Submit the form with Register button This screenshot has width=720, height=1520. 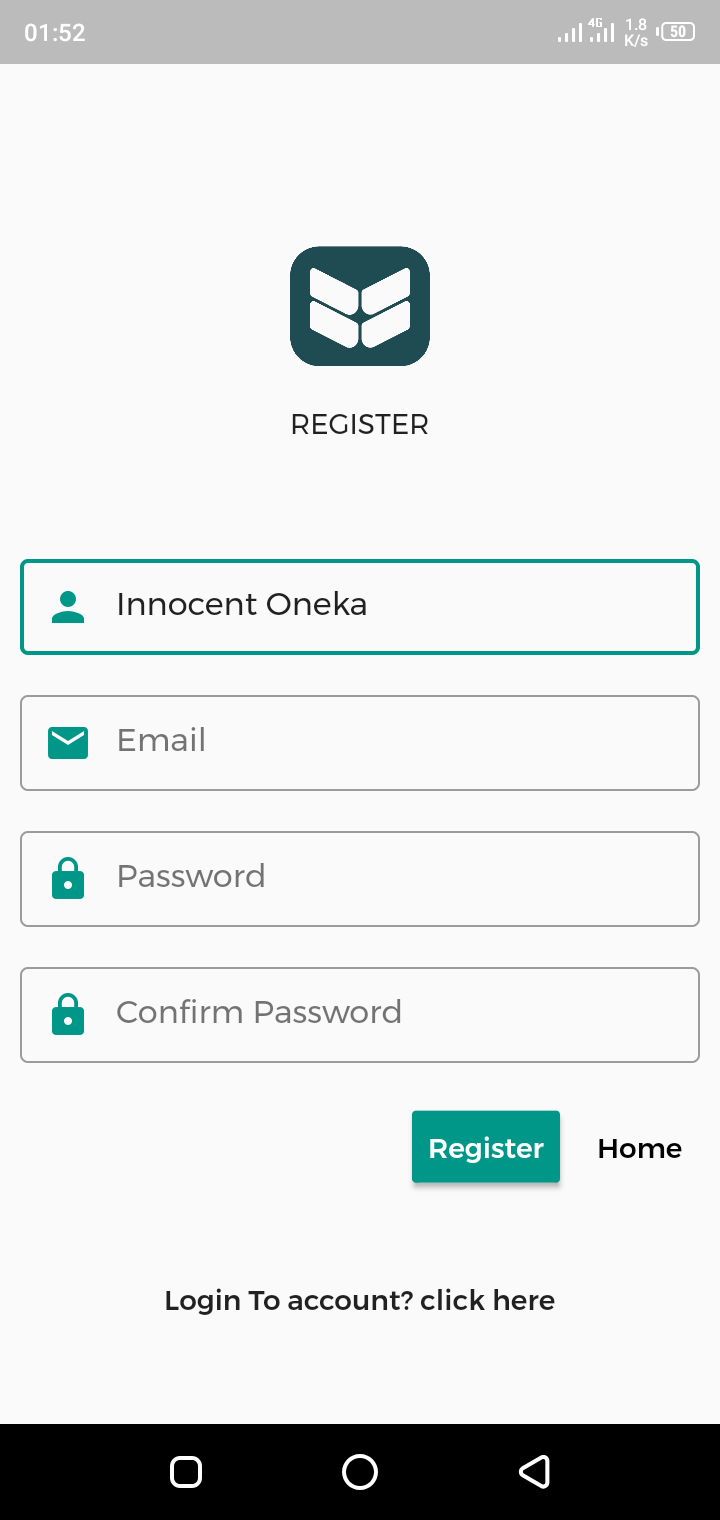486,1147
